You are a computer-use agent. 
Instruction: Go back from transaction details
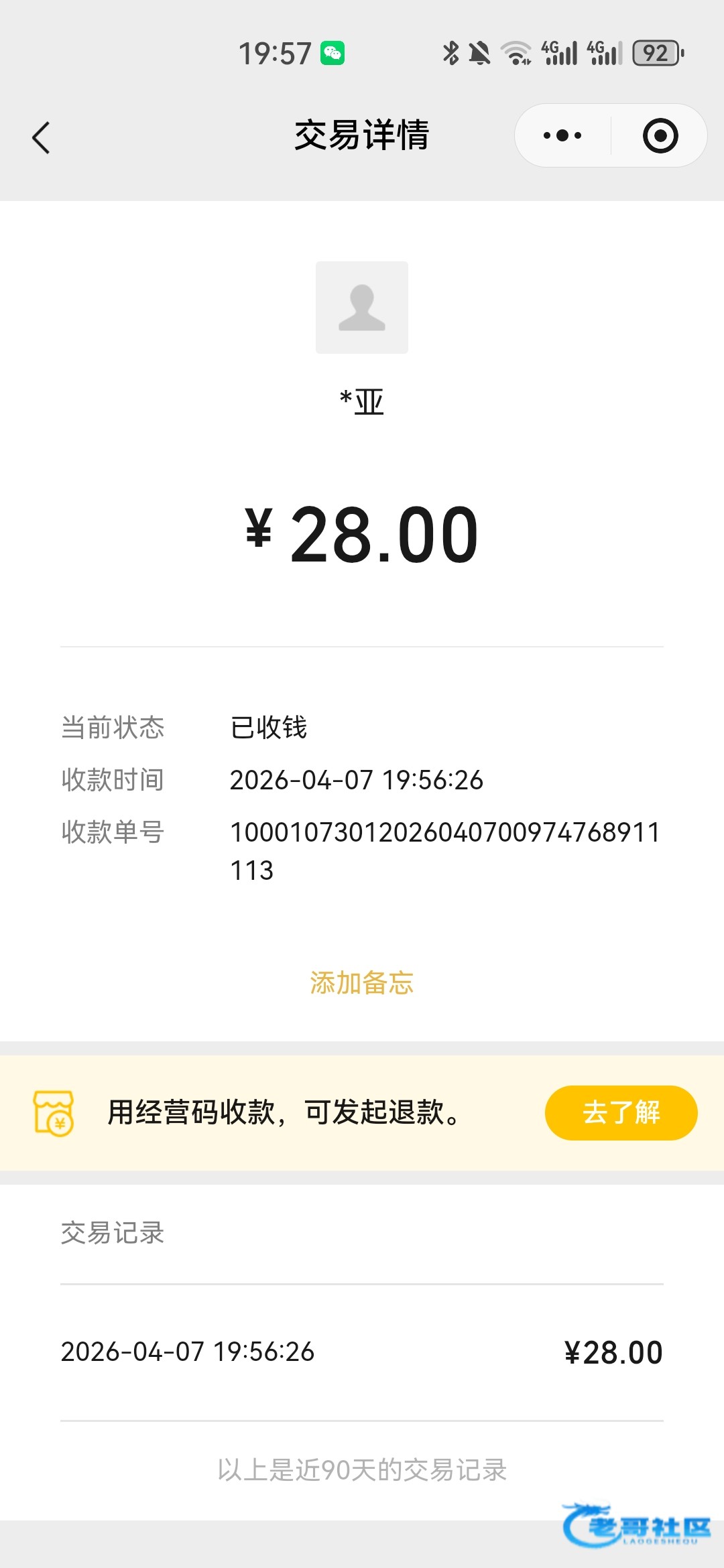coord(42,137)
